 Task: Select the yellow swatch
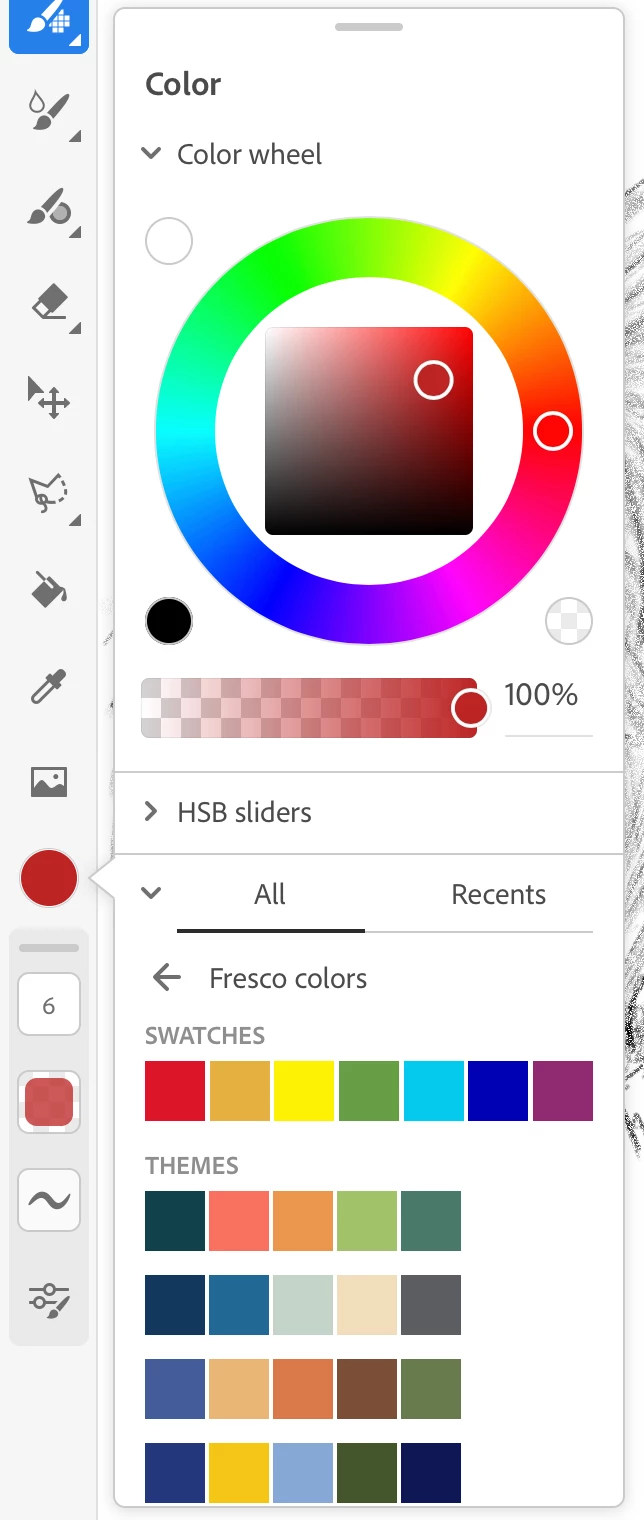point(304,1091)
